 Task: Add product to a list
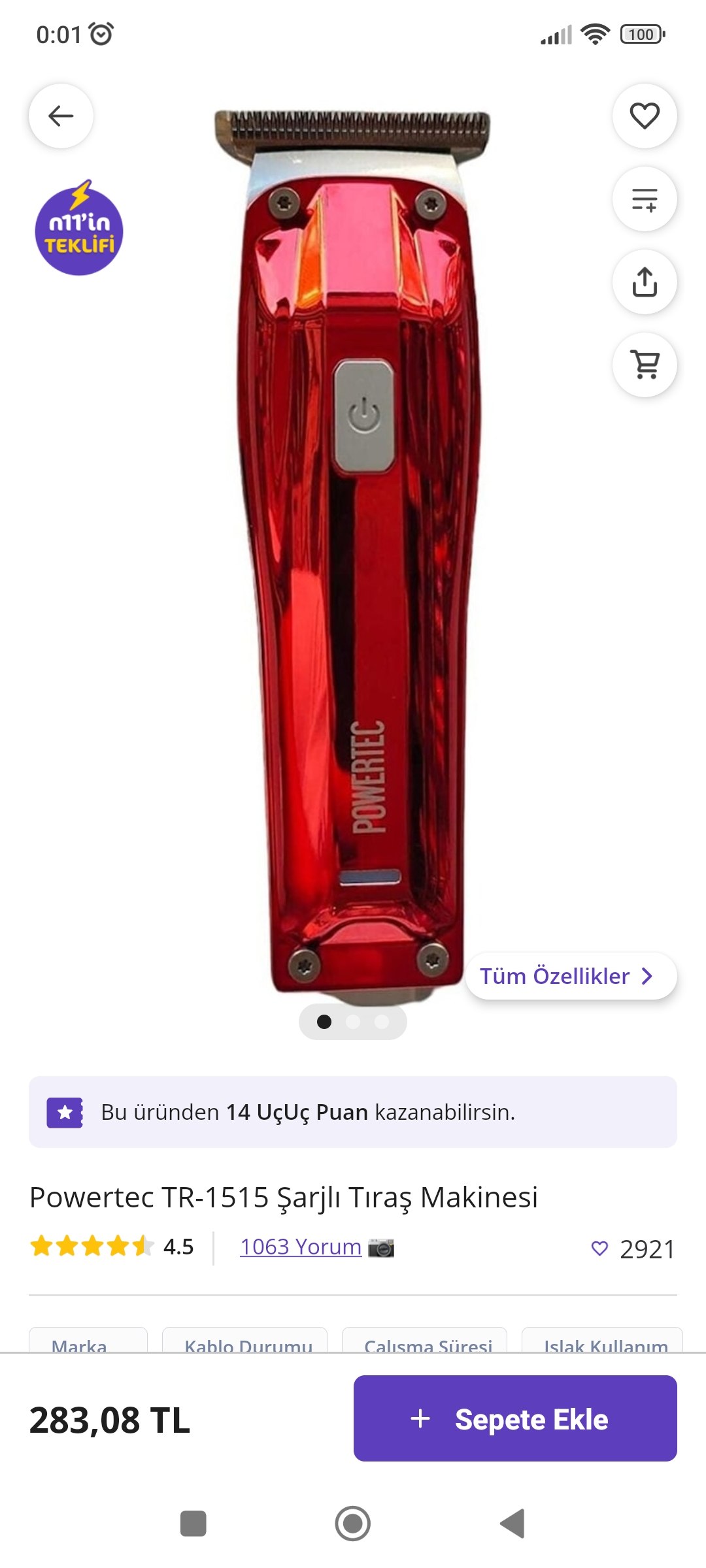coord(644,199)
